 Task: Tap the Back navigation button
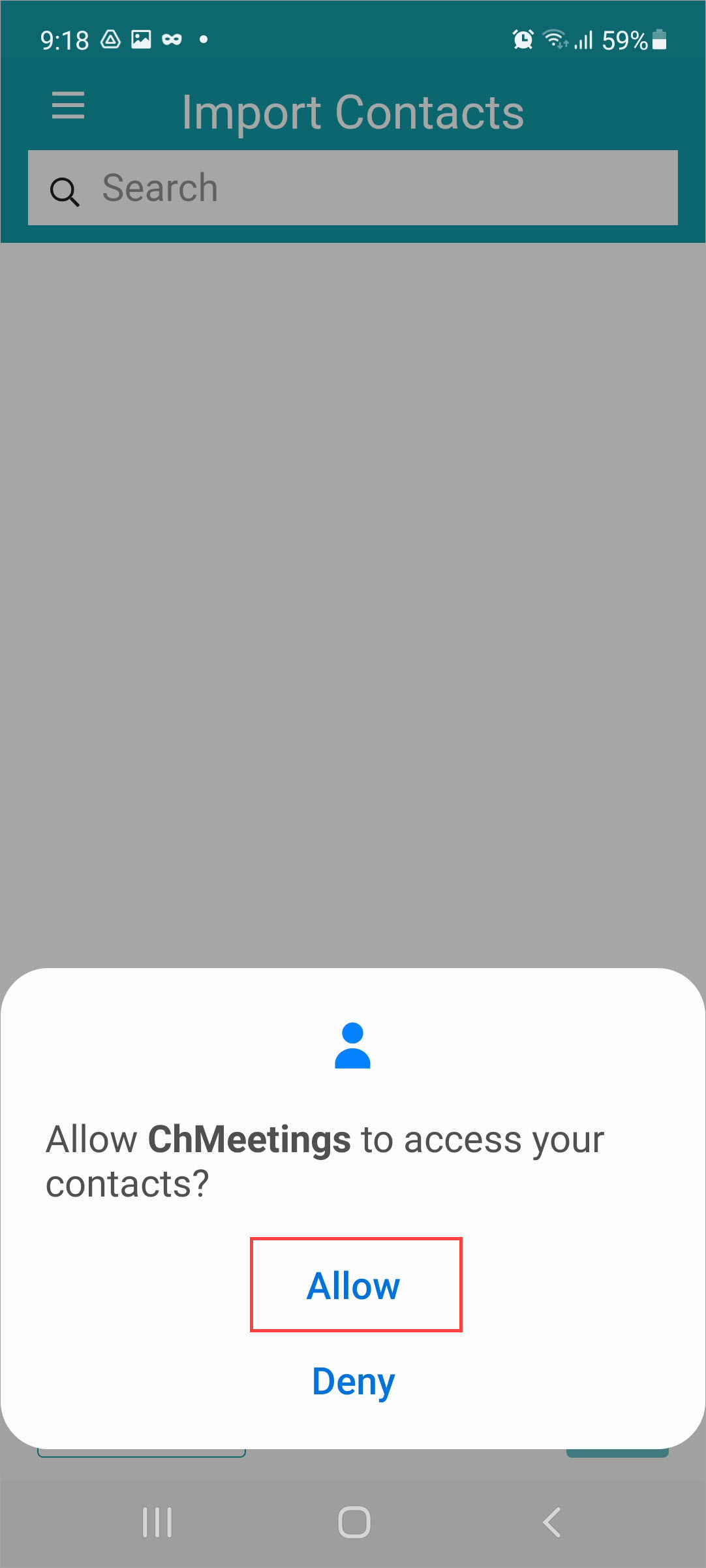coord(551,1522)
